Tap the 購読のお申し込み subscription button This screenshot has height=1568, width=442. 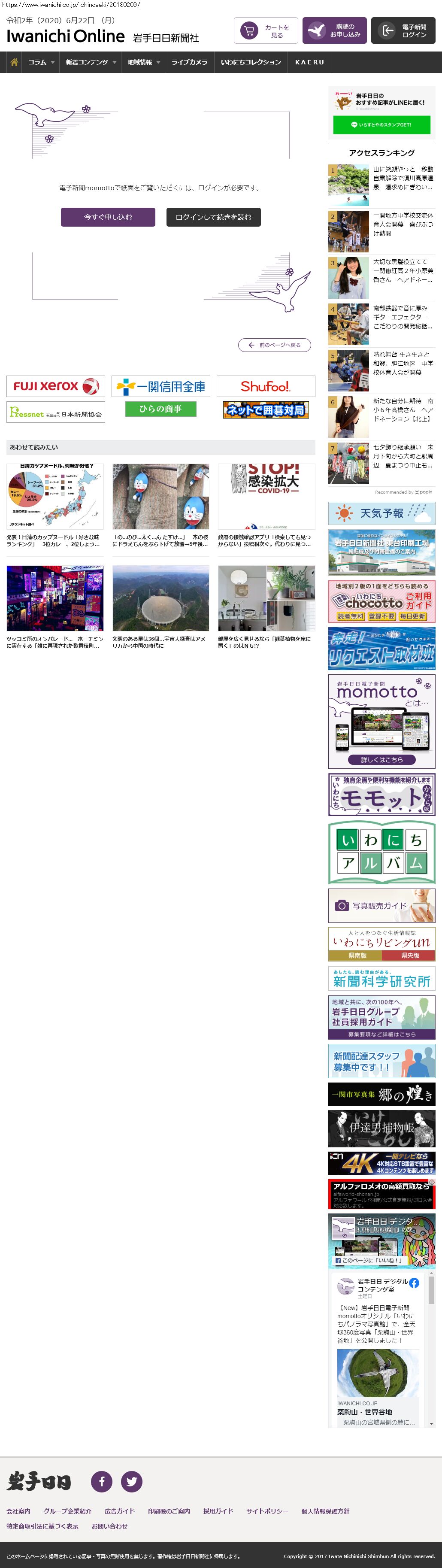[x=334, y=30]
